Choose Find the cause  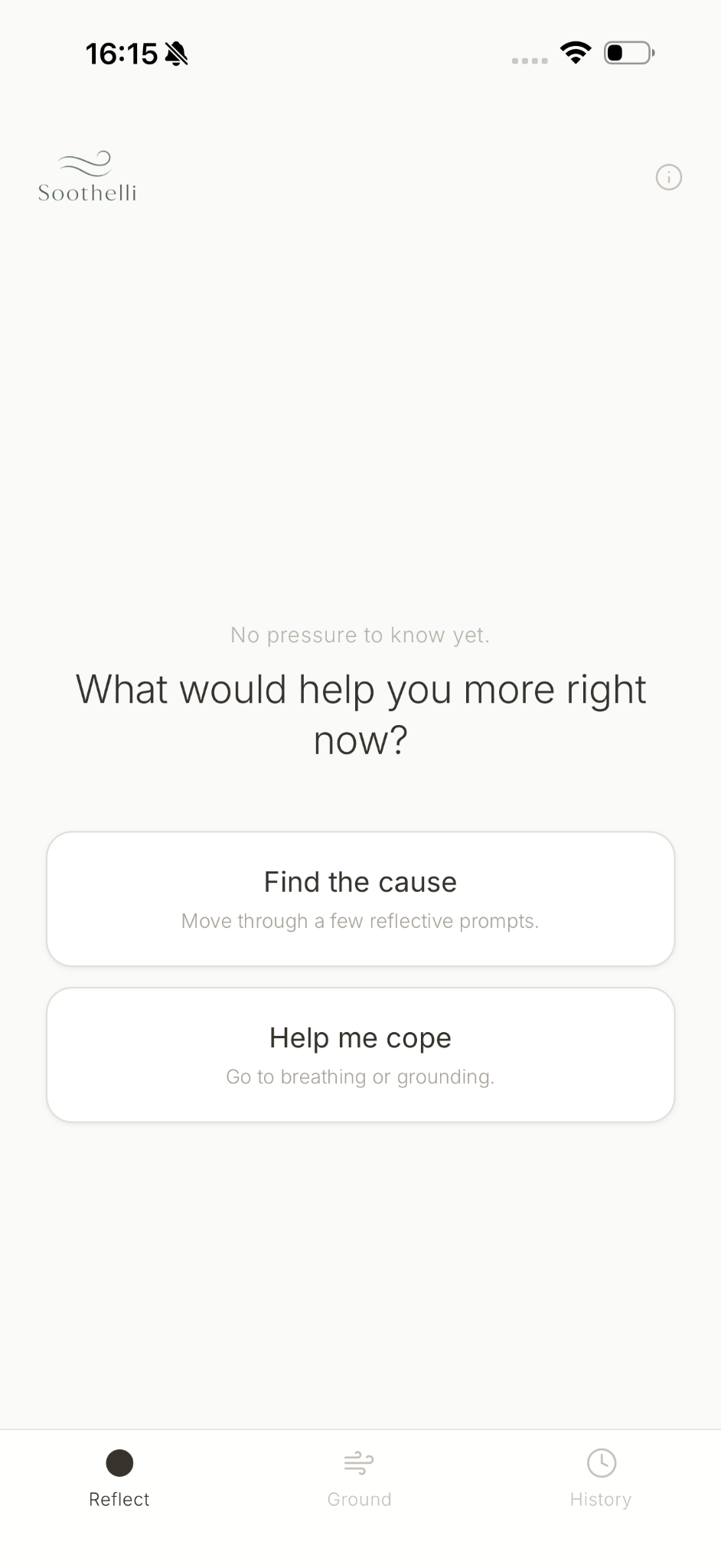tap(360, 899)
